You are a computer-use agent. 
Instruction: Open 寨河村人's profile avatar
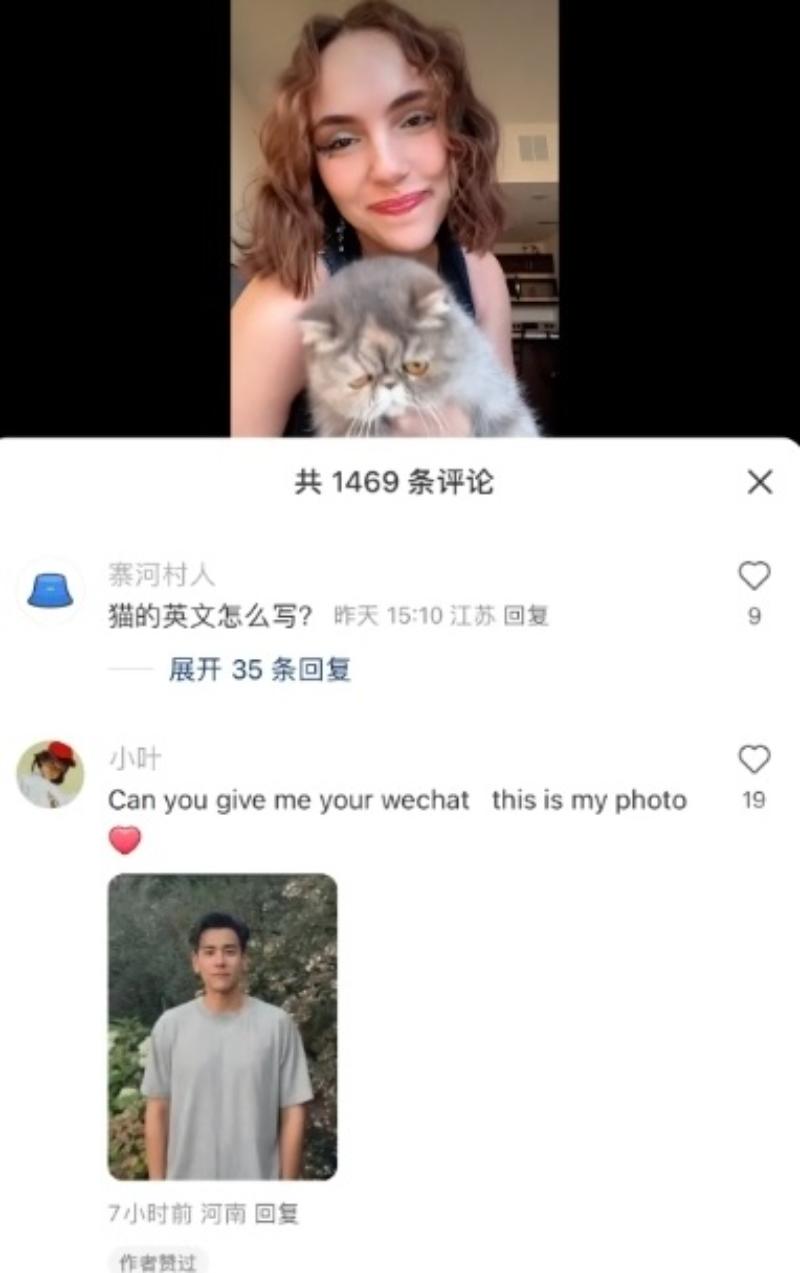tap(50, 592)
